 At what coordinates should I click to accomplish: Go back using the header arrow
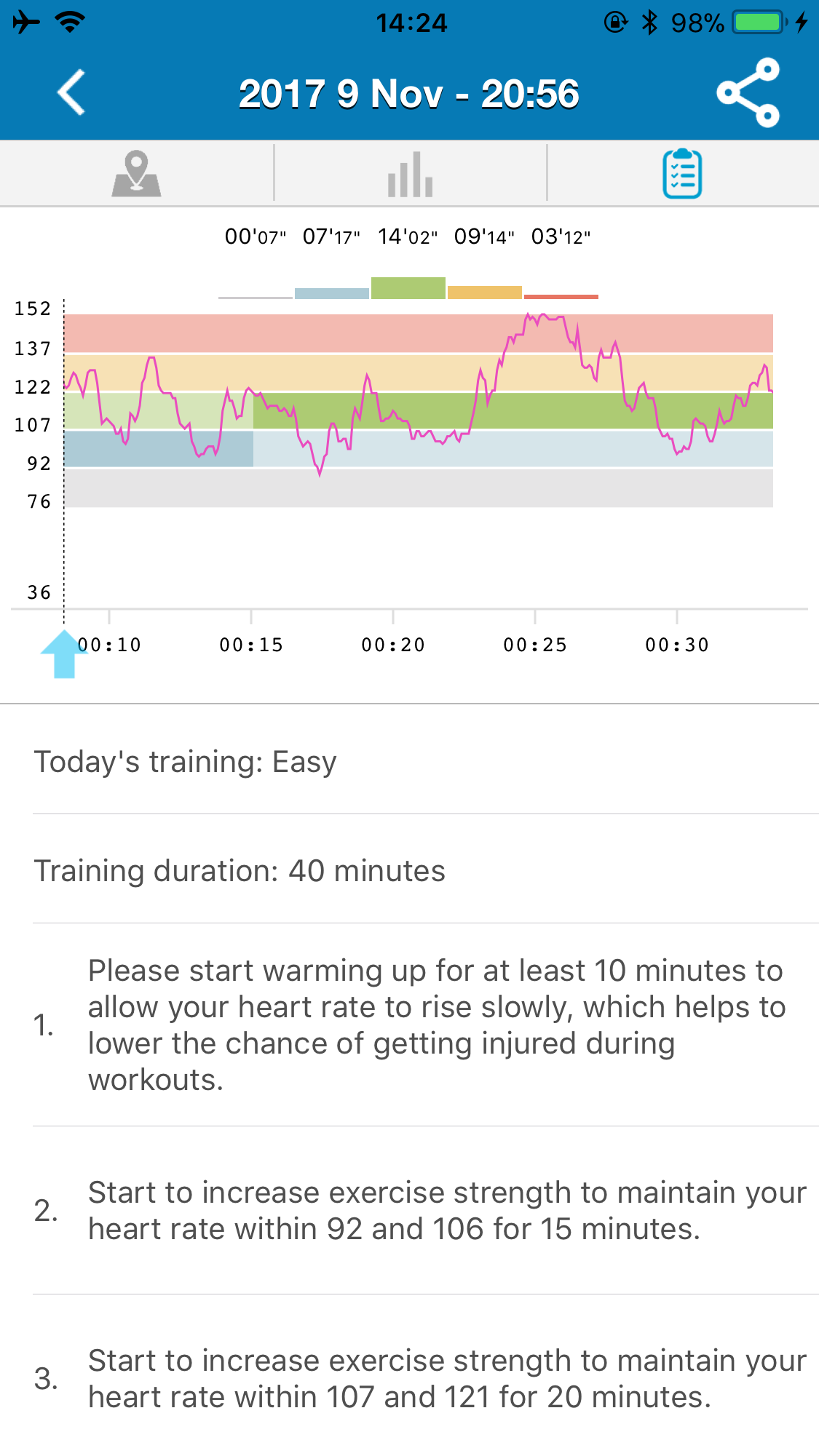click(x=71, y=93)
